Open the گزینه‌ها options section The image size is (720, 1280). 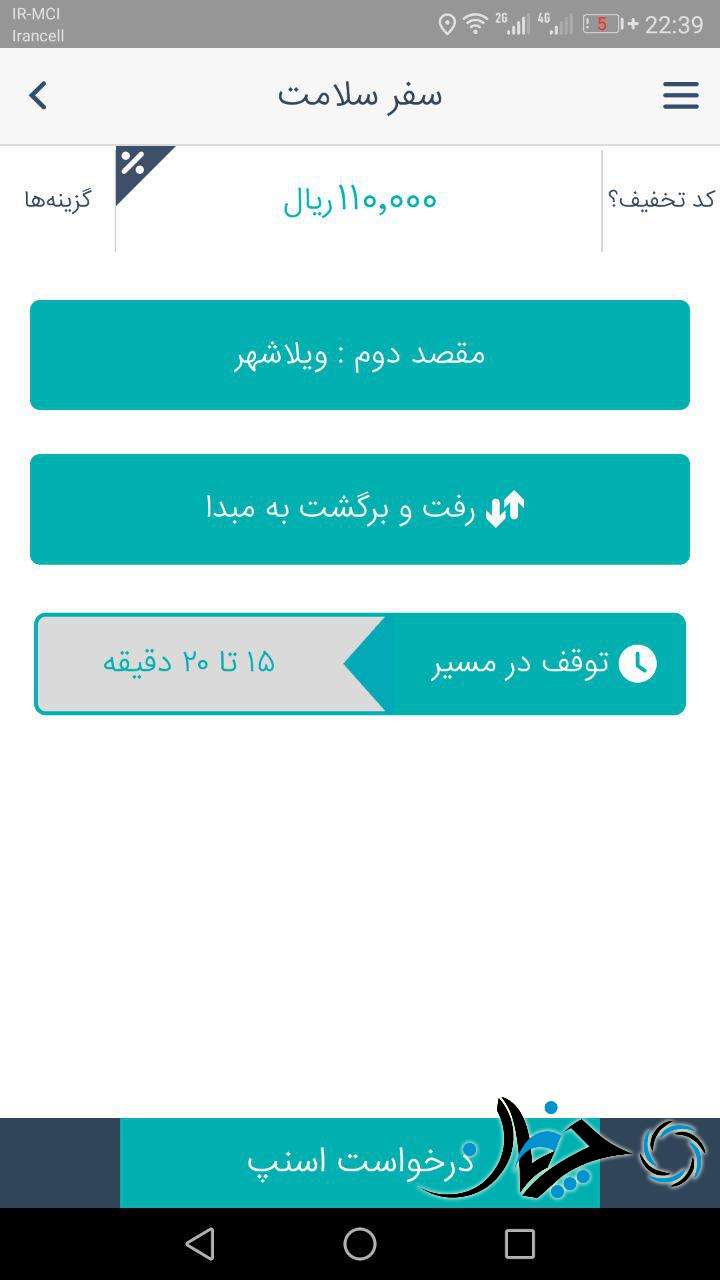pyautogui.click(x=58, y=199)
